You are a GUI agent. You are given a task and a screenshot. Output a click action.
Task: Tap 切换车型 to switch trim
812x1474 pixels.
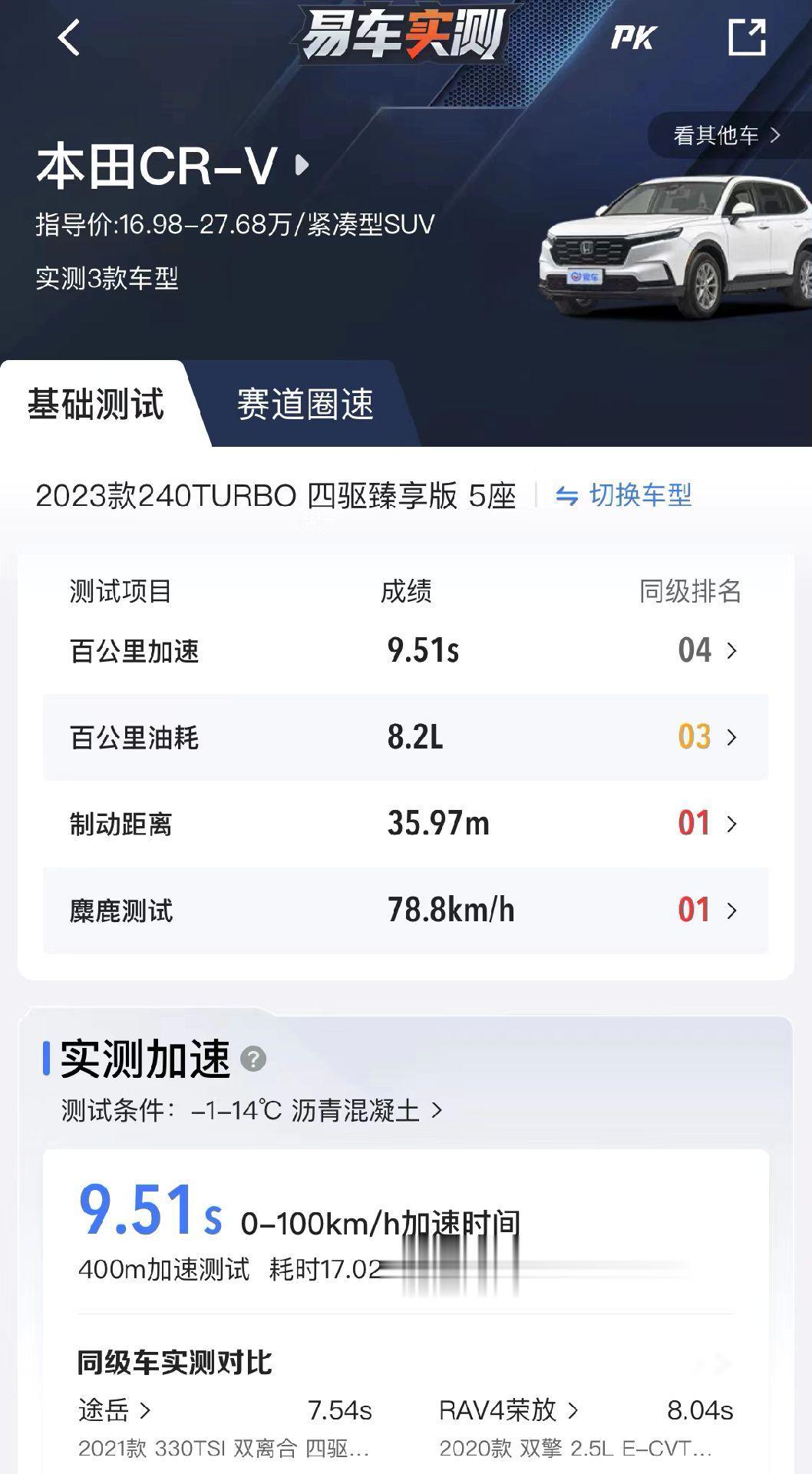(x=624, y=495)
